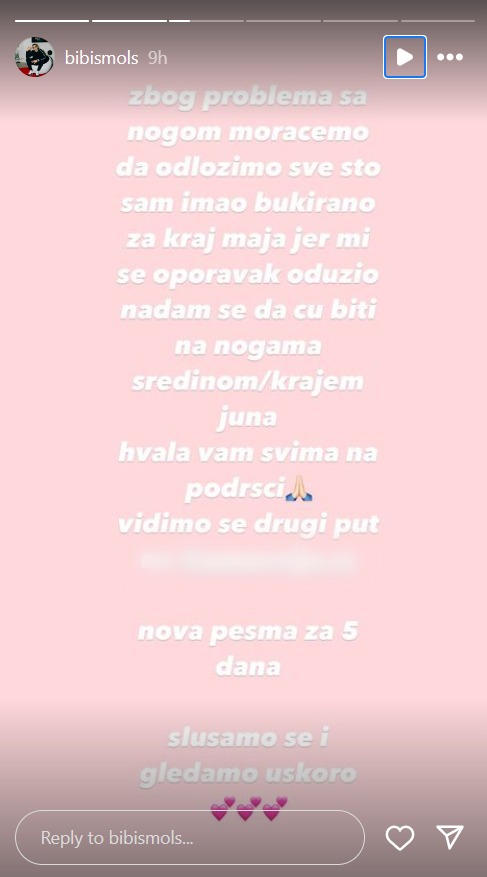Open the three-dot options menu

[450, 57]
